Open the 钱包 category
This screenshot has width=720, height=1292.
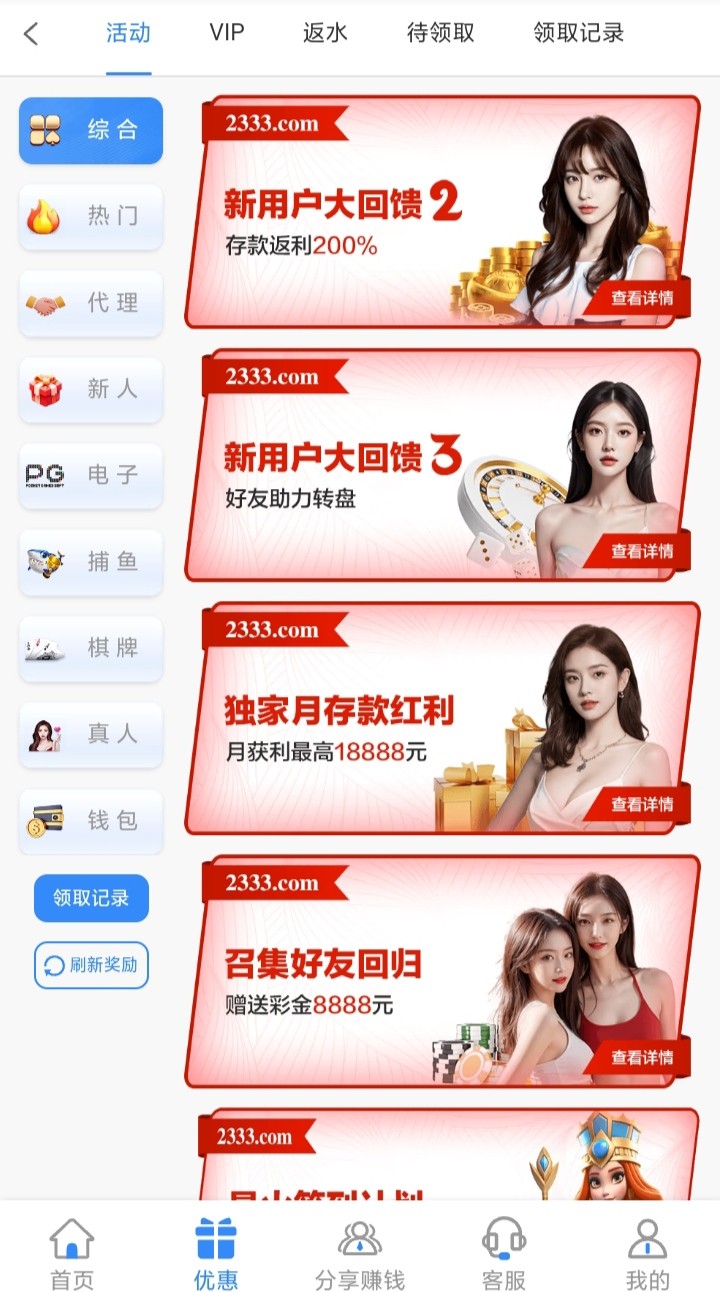click(91, 821)
